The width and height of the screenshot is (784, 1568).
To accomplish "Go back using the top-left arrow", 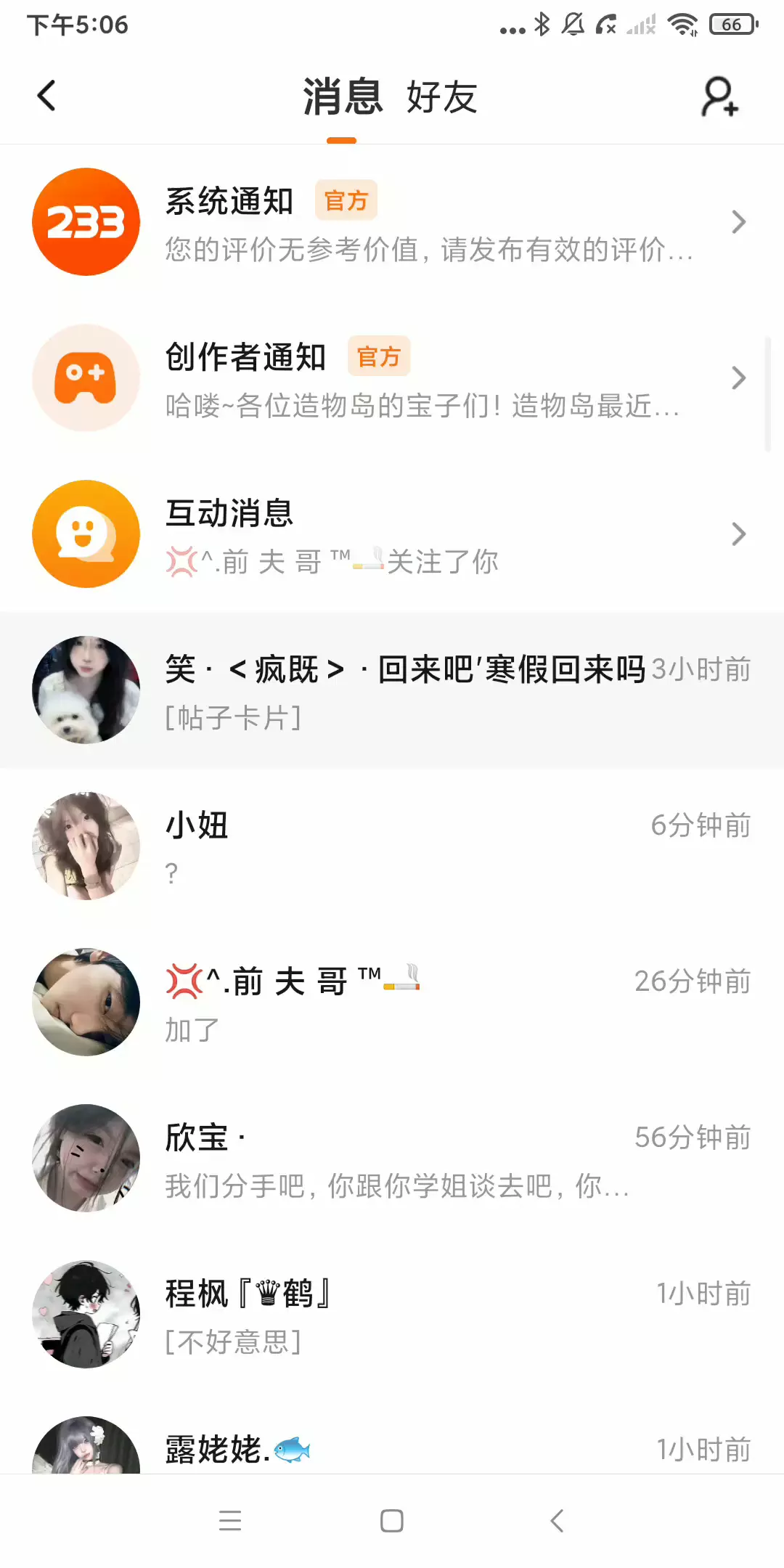I will pyautogui.click(x=46, y=96).
